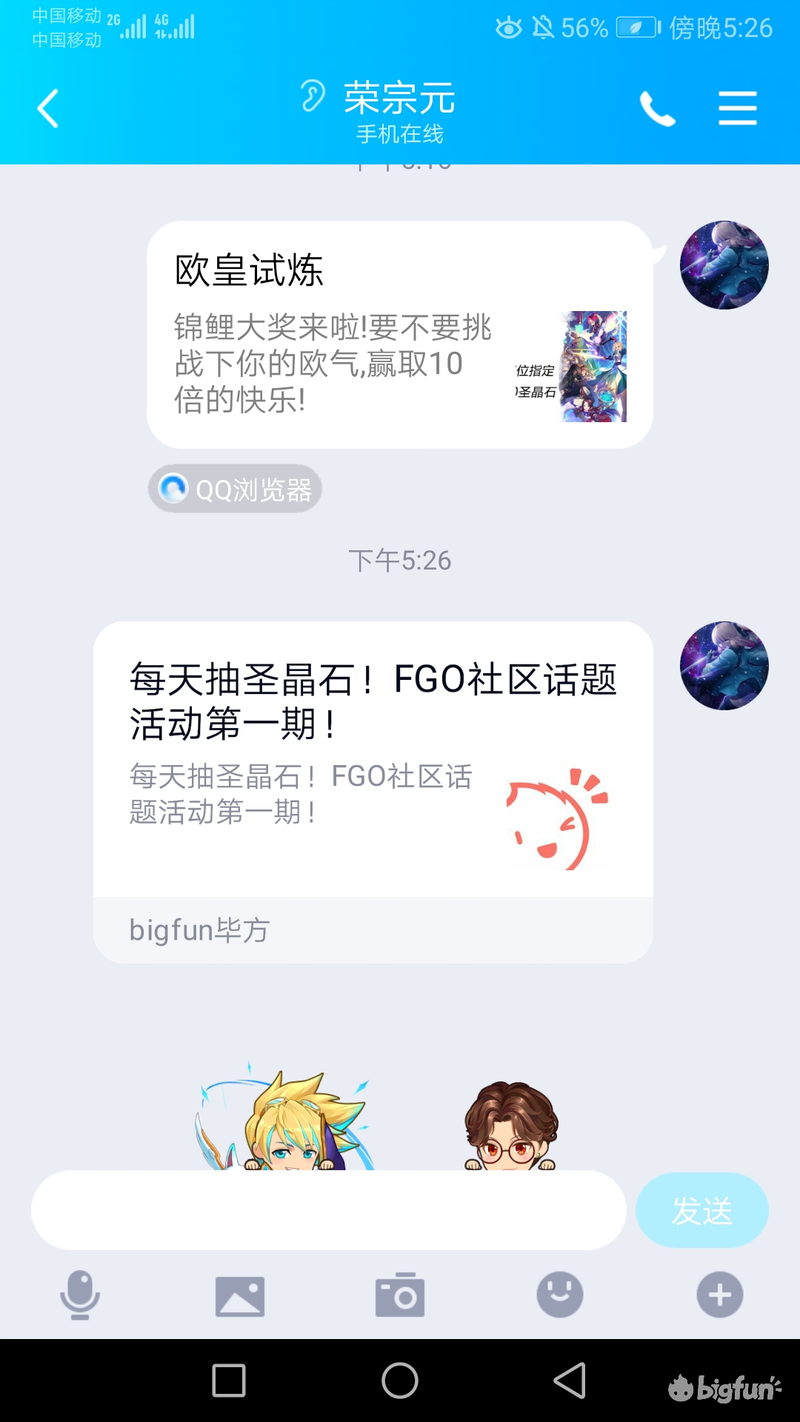This screenshot has width=800, height=1422.
Task: Start a voice call with 荣宗元
Action: point(657,108)
